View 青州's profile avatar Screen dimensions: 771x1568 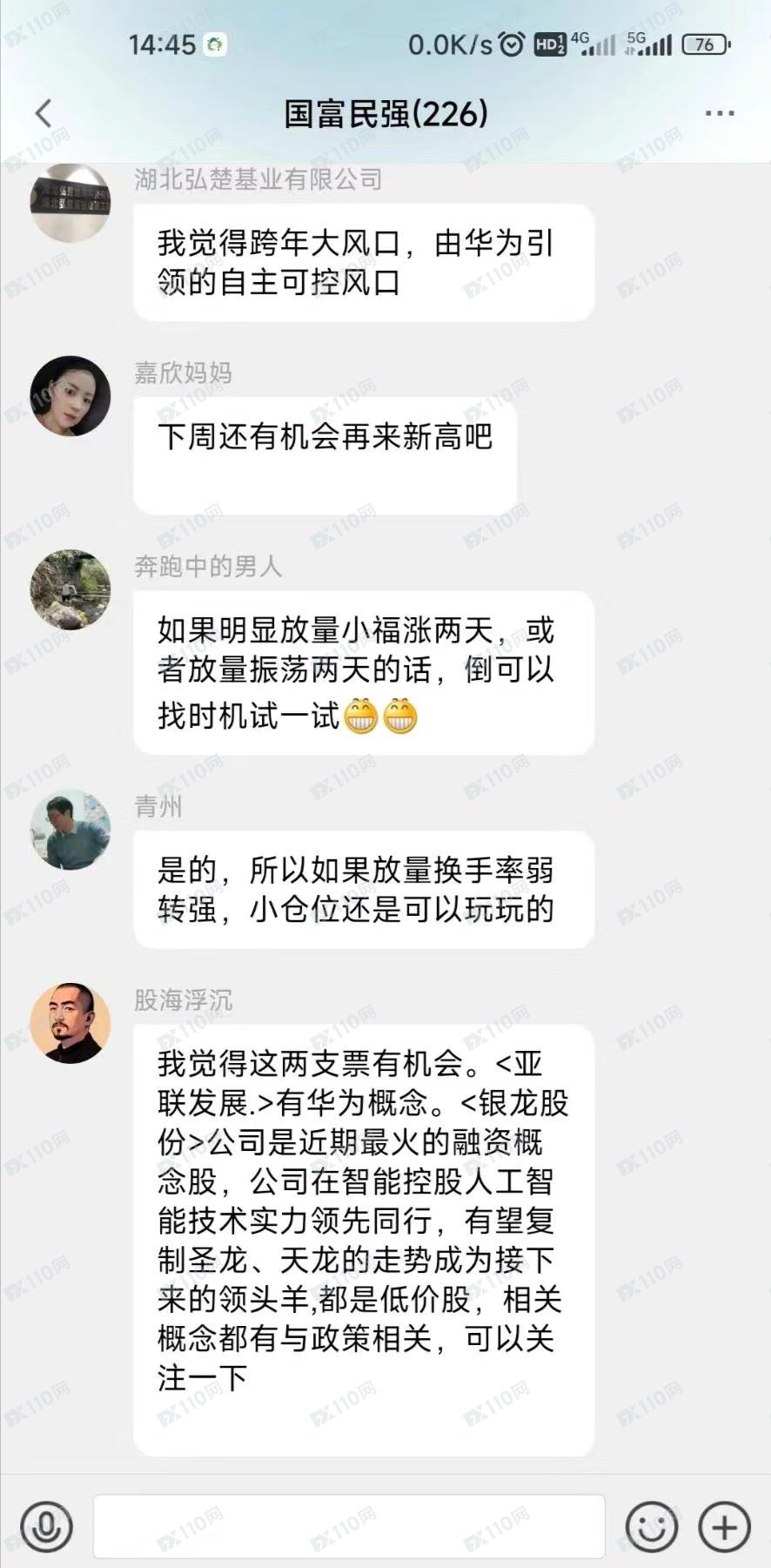click(70, 830)
